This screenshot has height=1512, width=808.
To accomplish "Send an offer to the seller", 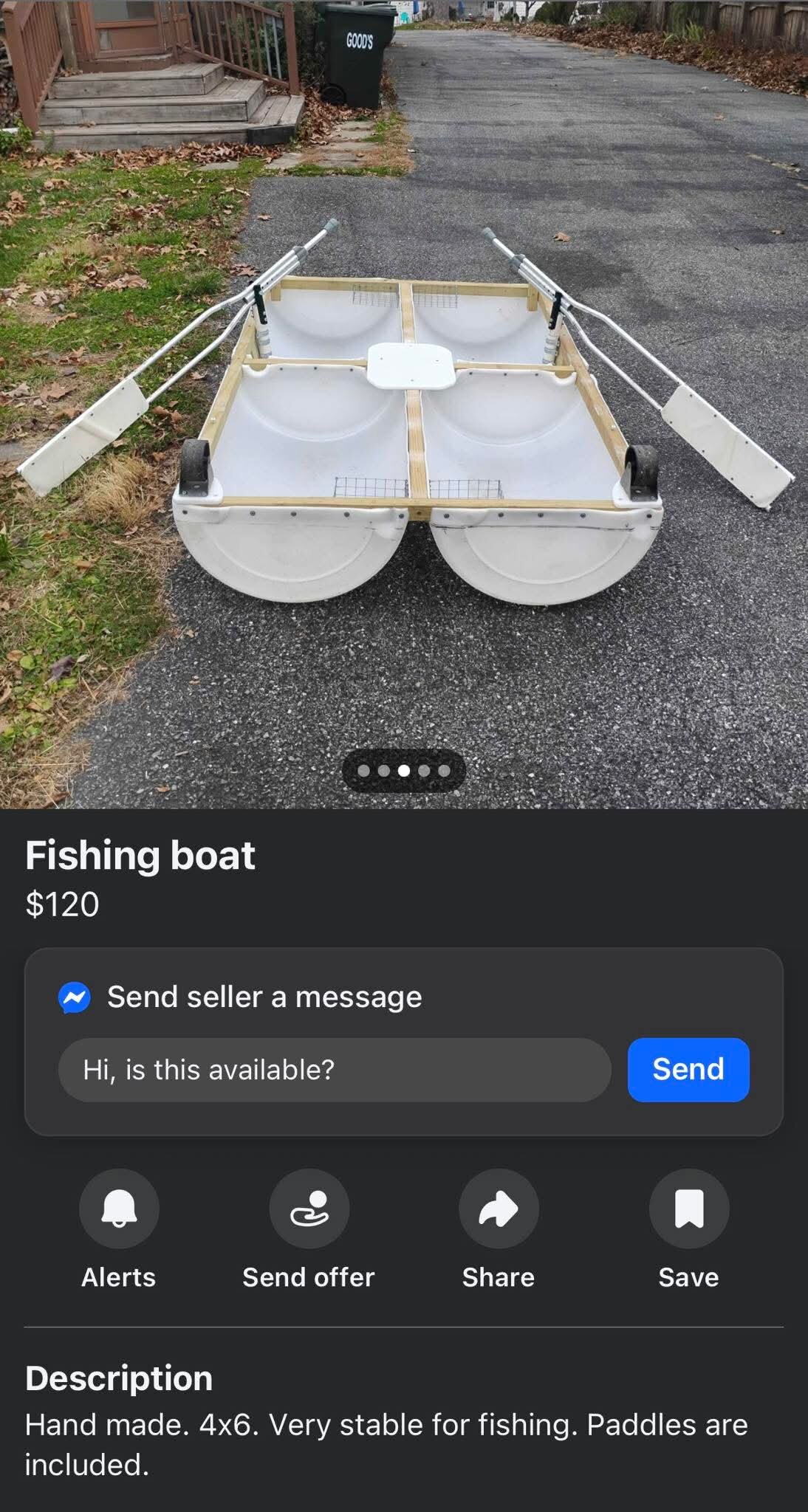I will tap(309, 1209).
